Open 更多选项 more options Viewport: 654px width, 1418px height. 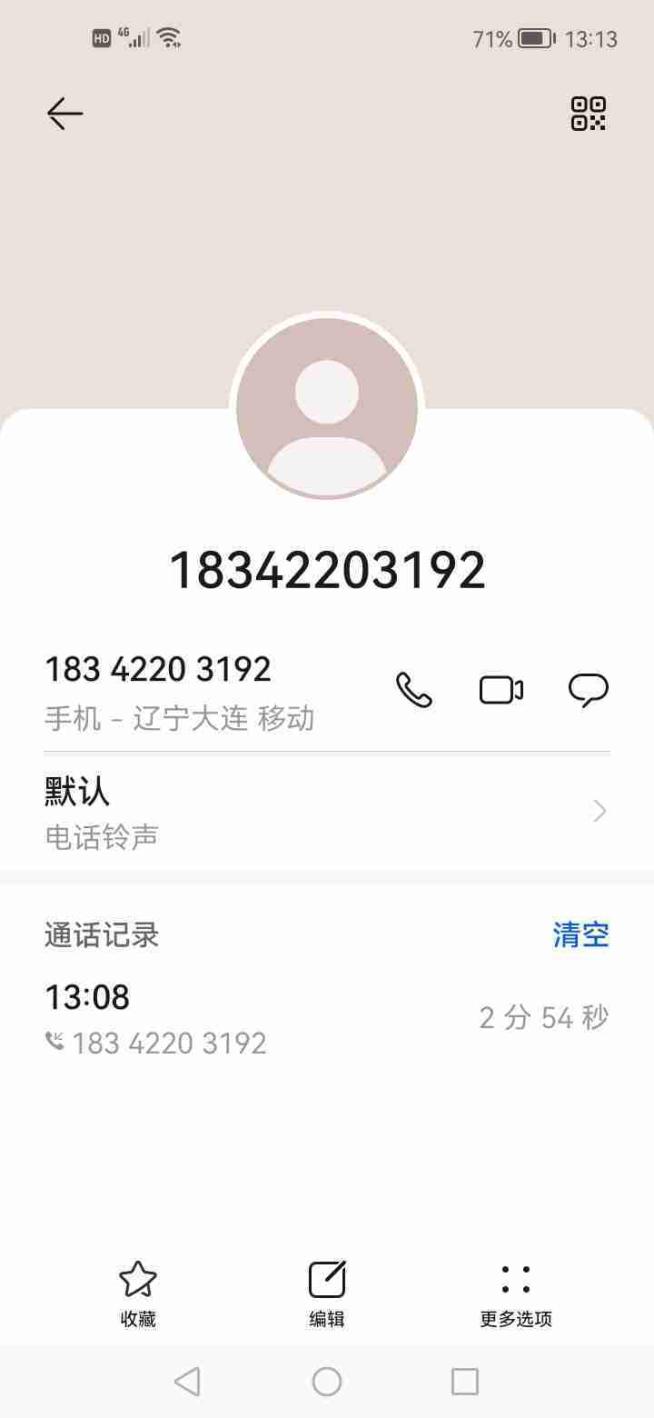[515, 1293]
